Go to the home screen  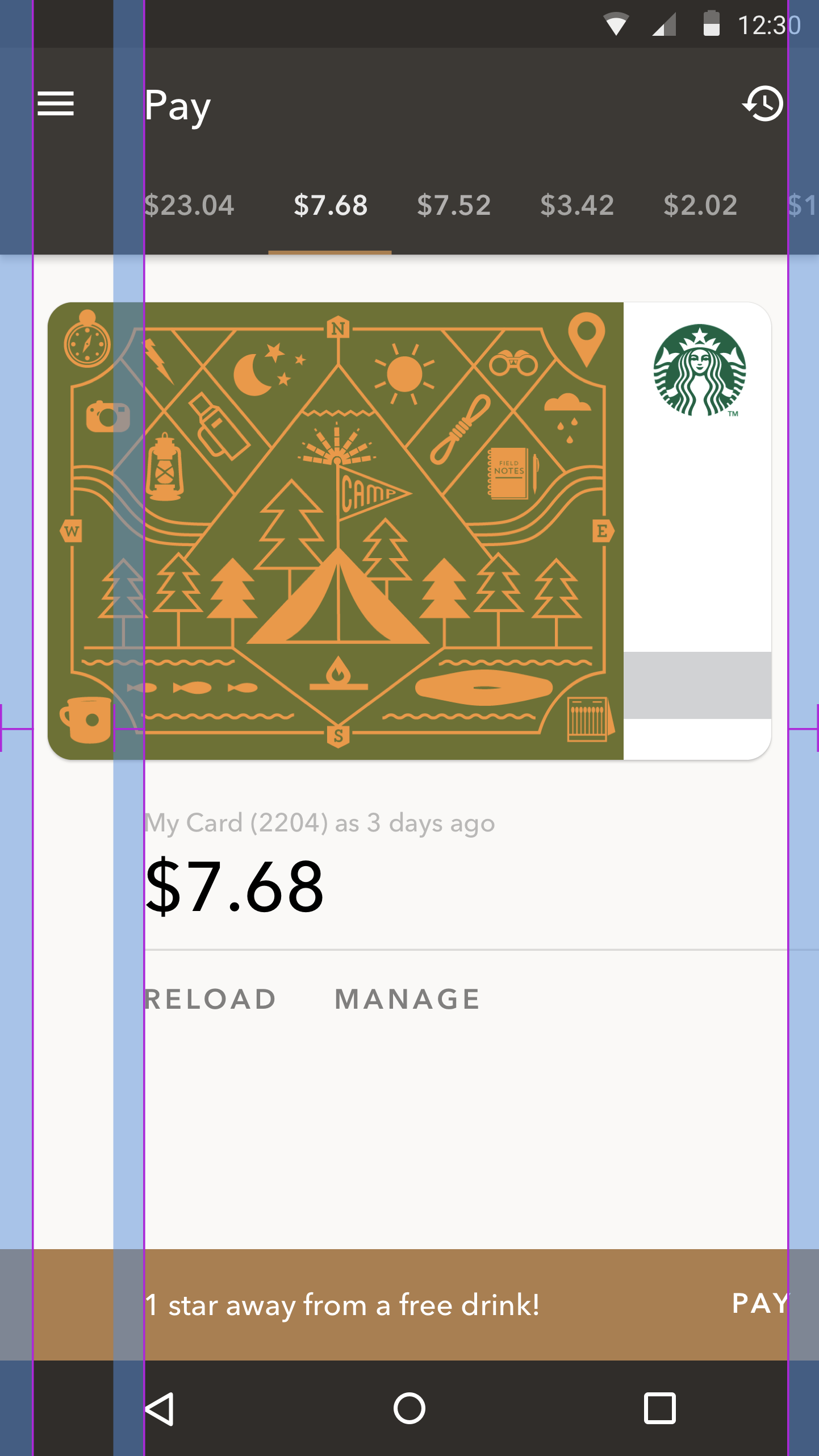pyautogui.click(x=409, y=1408)
